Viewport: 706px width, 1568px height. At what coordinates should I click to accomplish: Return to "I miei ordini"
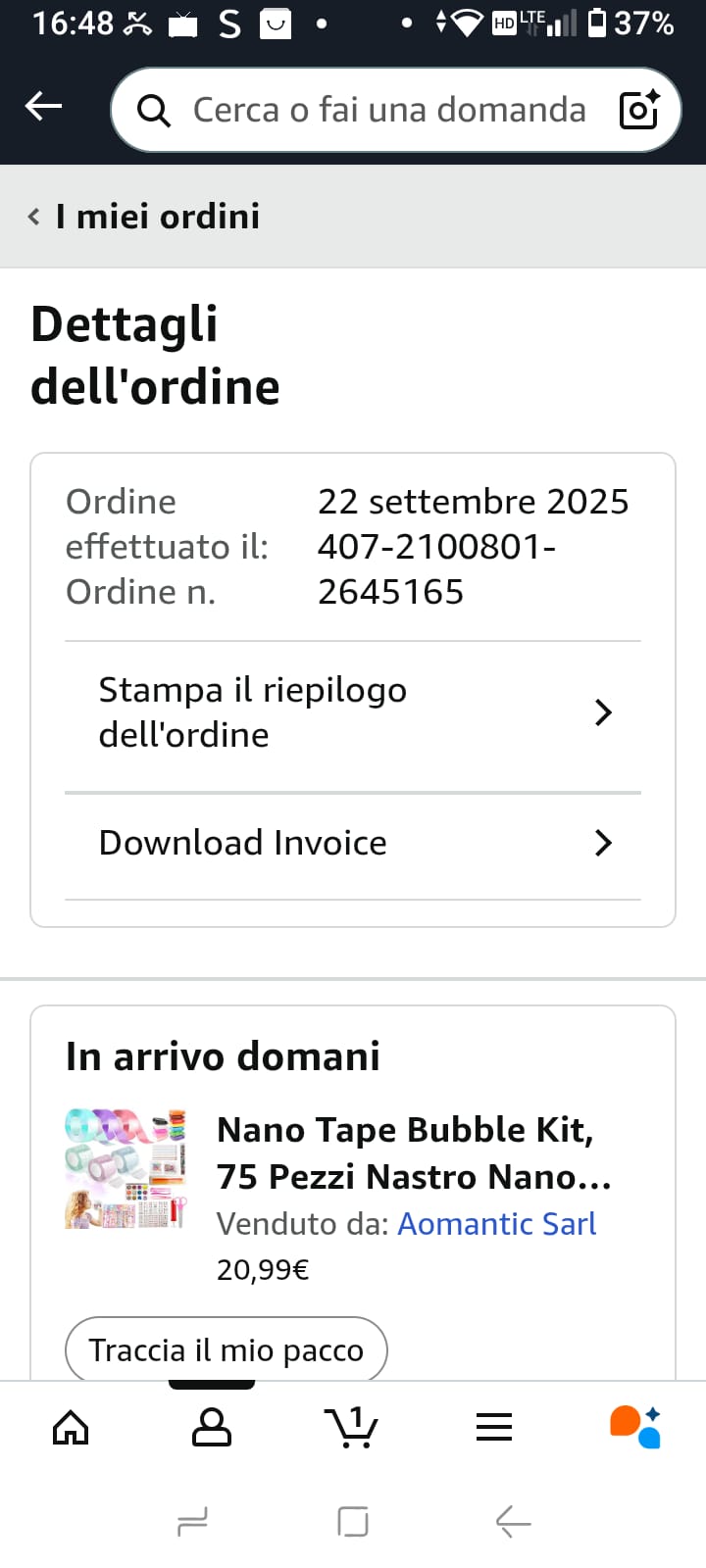click(145, 217)
